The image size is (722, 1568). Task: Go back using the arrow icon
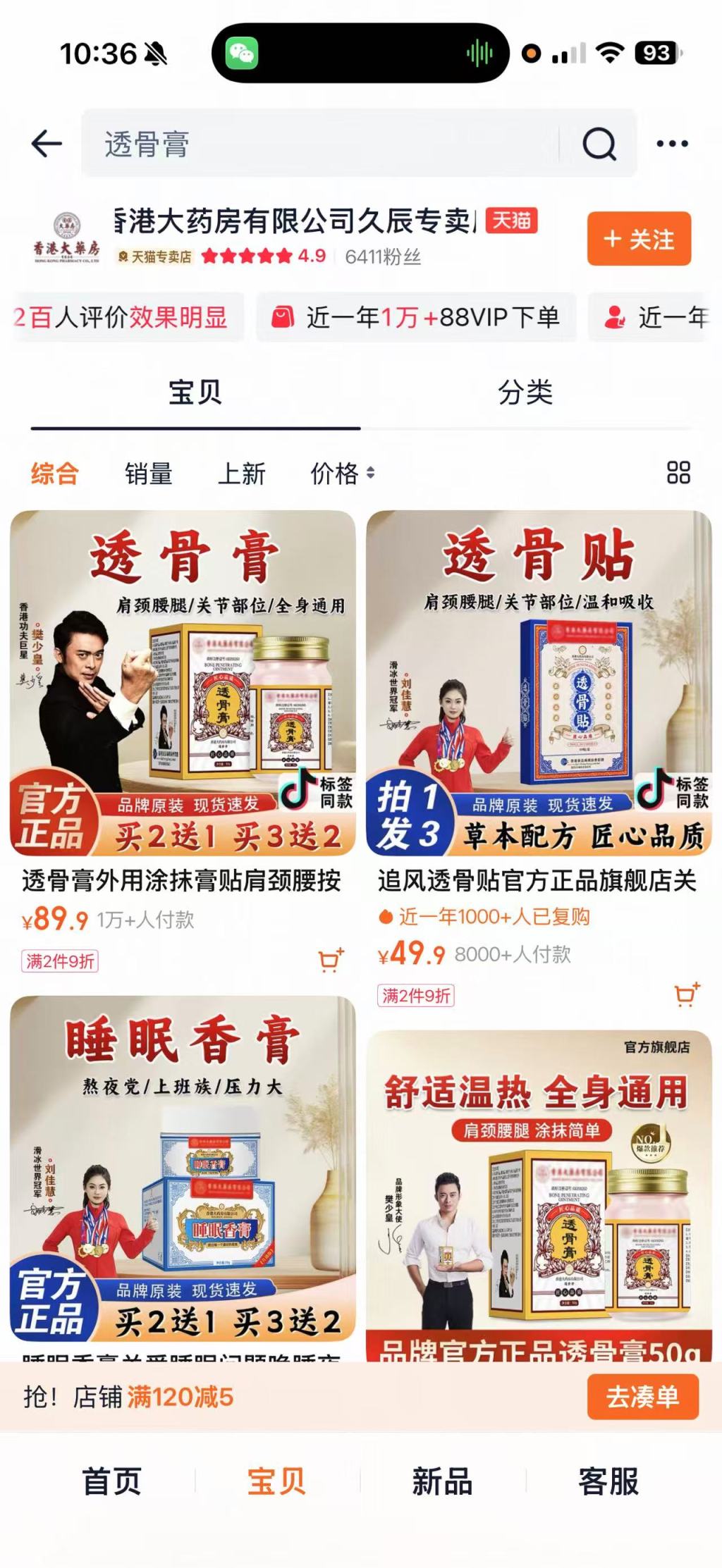click(47, 144)
